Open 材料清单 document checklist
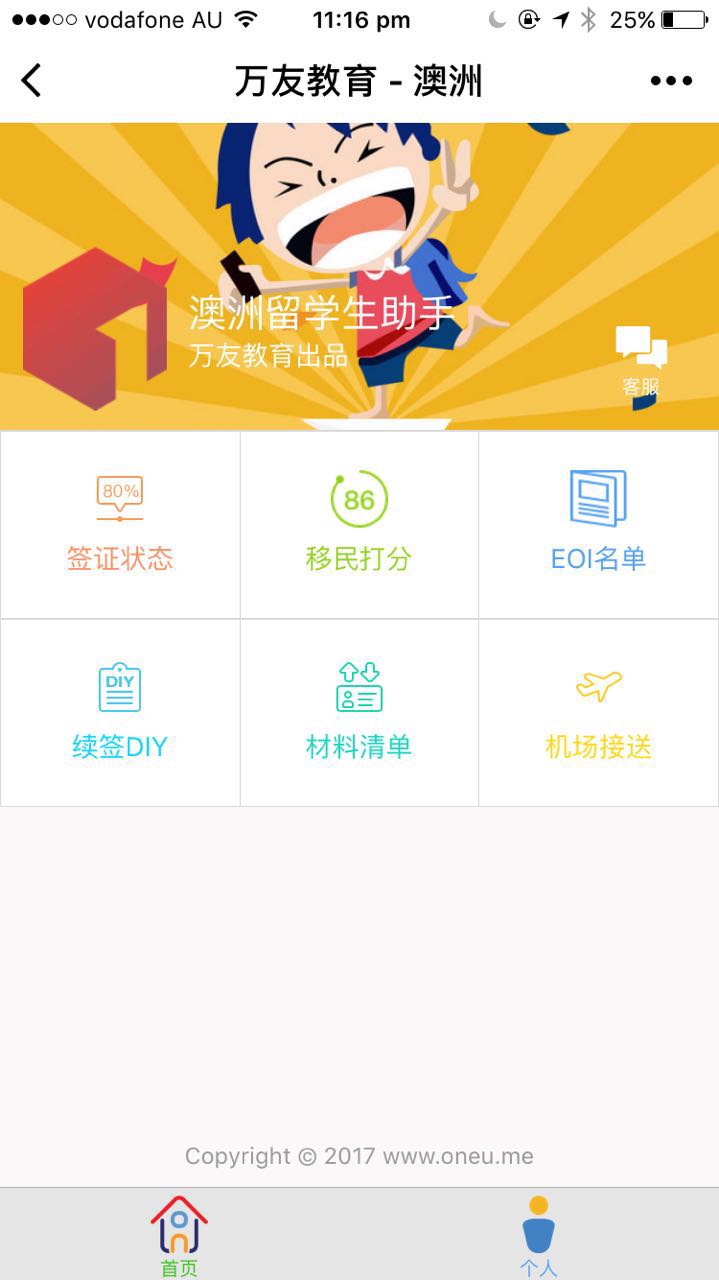This screenshot has width=719, height=1280. tap(359, 713)
